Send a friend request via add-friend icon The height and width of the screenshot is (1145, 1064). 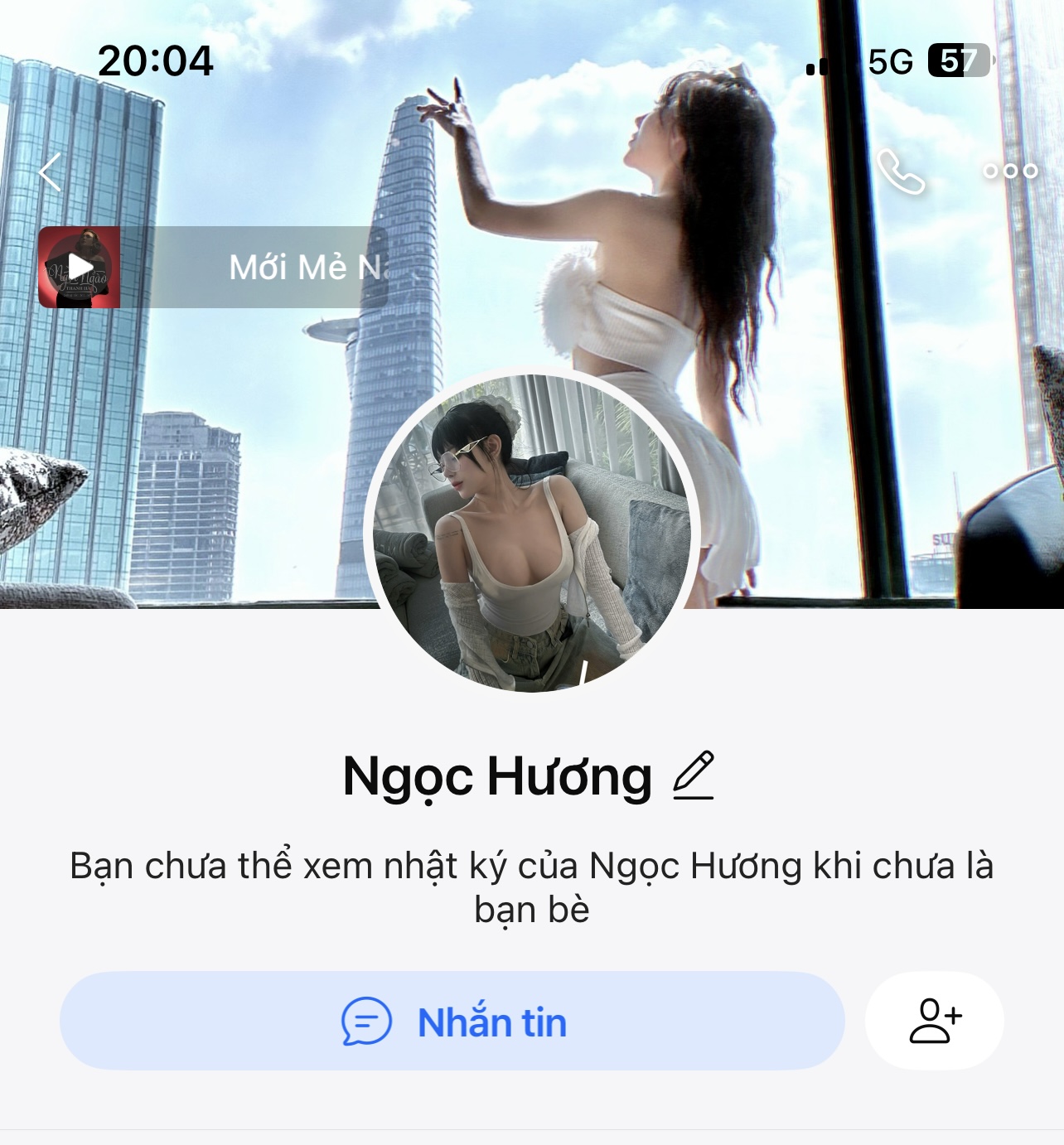pos(934,1021)
